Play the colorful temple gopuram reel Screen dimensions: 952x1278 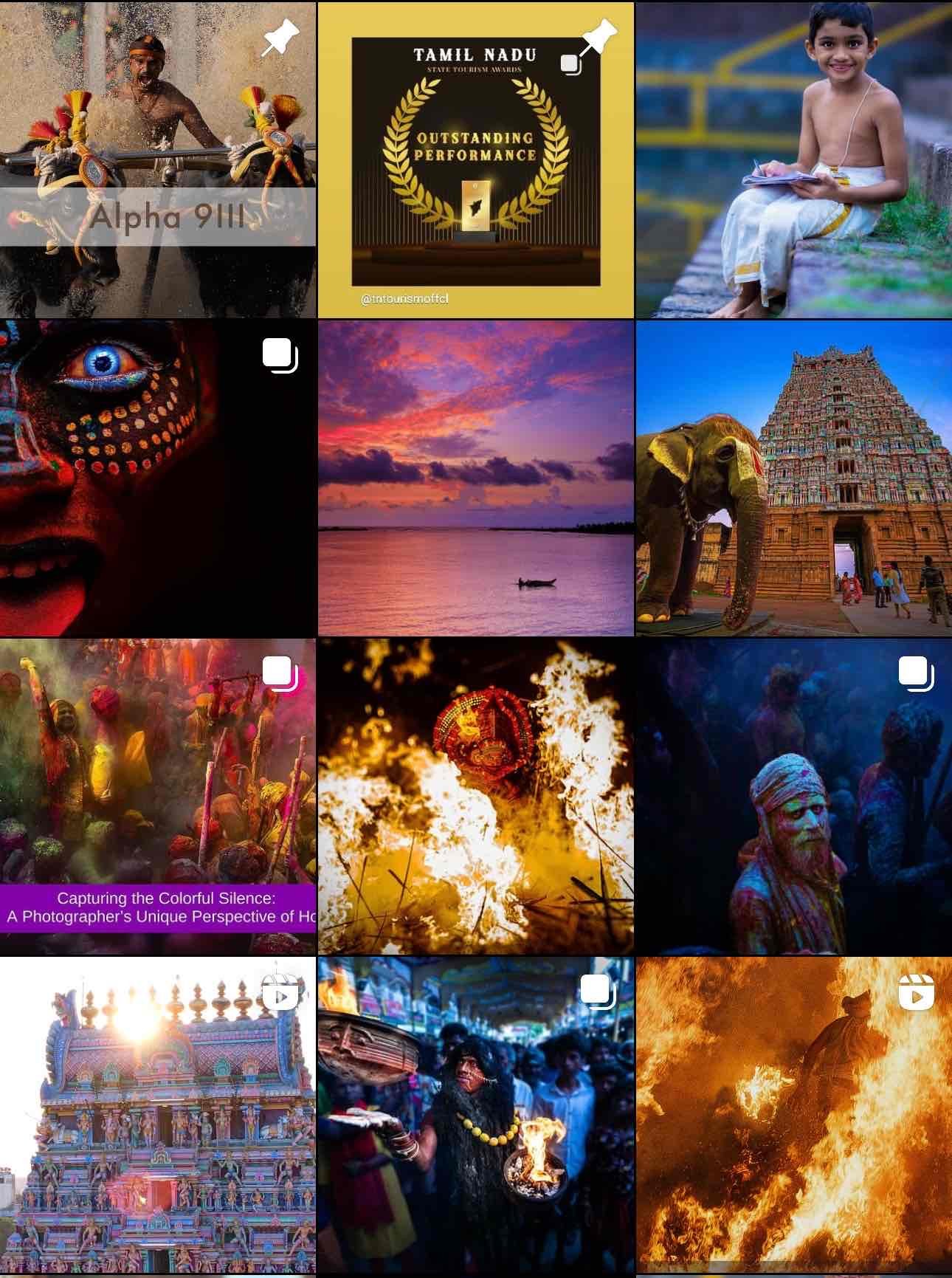pyautogui.click(x=158, y=1115)
